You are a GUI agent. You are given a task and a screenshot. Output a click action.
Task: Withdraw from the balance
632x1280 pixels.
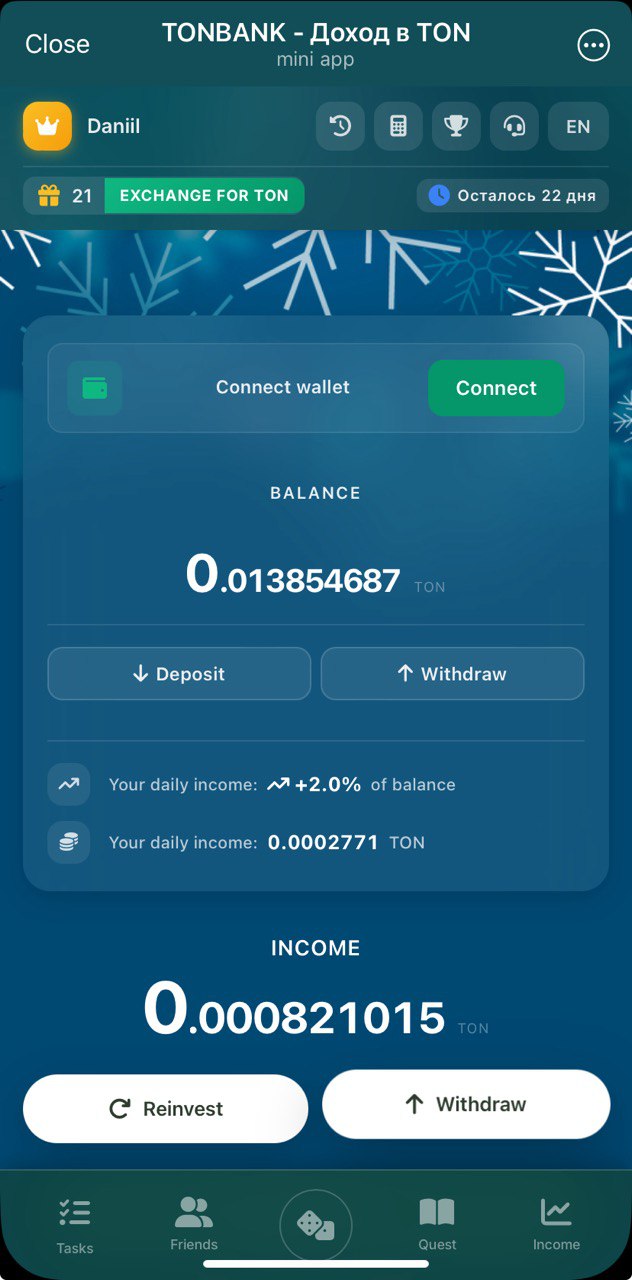pos(452,674)
